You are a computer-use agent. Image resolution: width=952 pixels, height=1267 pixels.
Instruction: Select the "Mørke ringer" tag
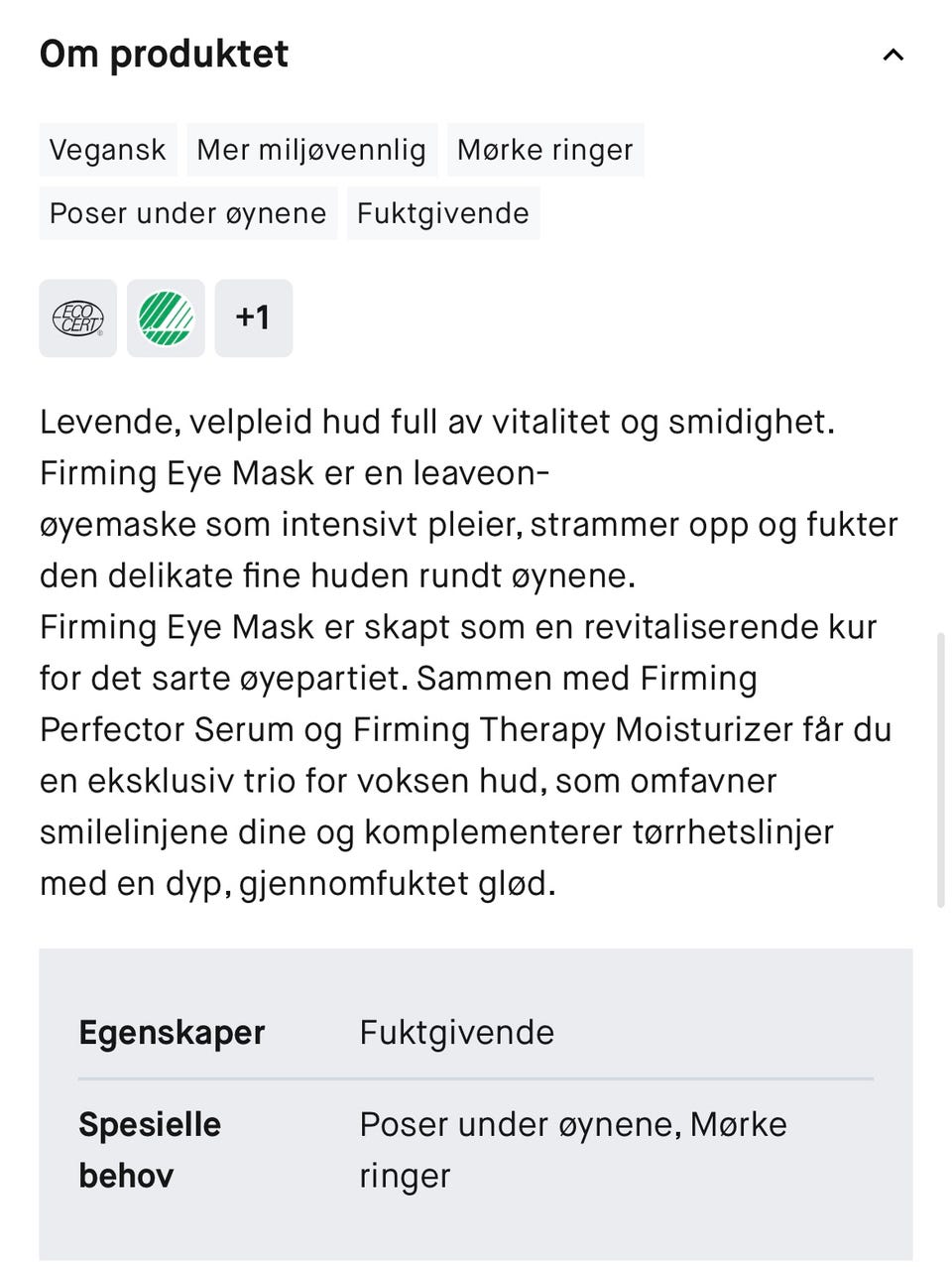click(x=545, y=150)
